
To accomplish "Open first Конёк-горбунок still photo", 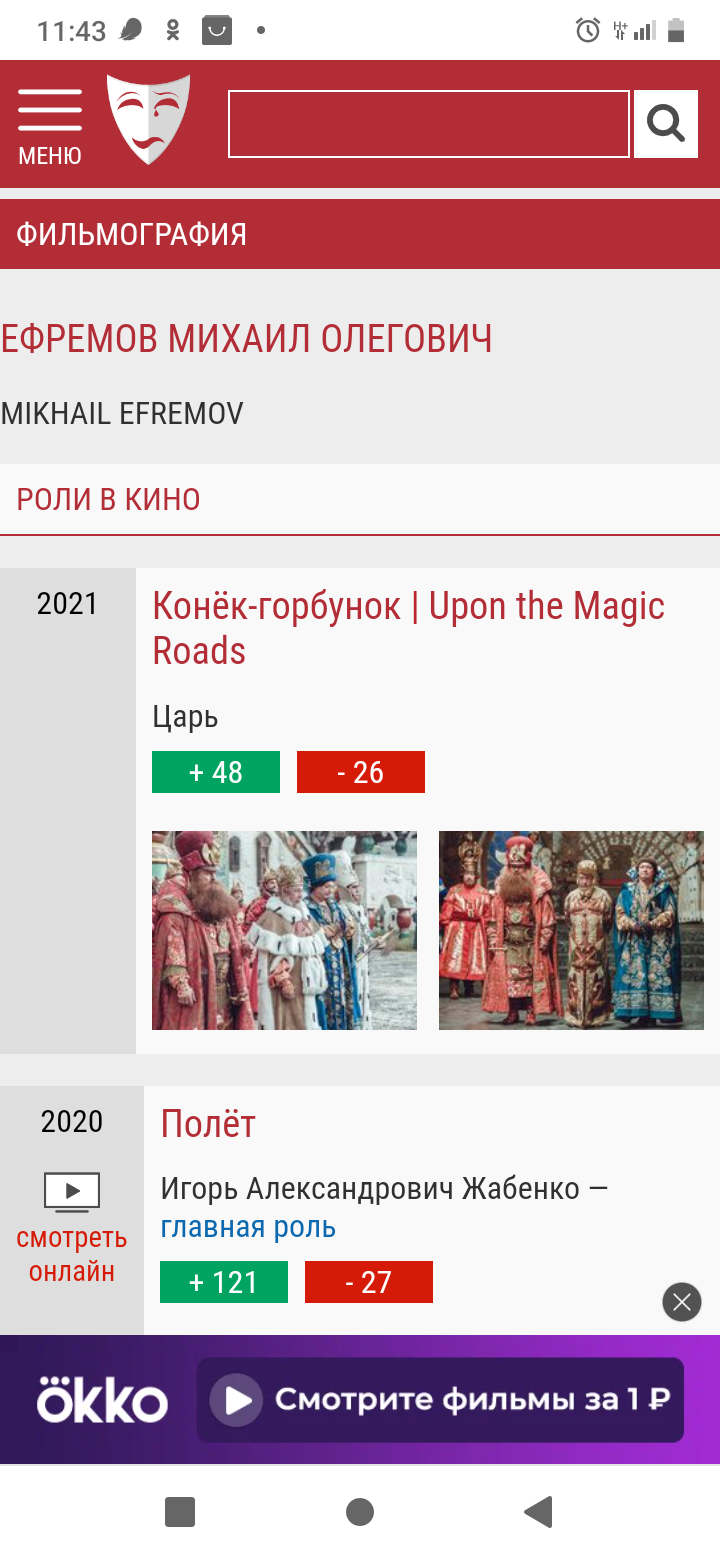I will pyautogui.click(x=284, y=930).
